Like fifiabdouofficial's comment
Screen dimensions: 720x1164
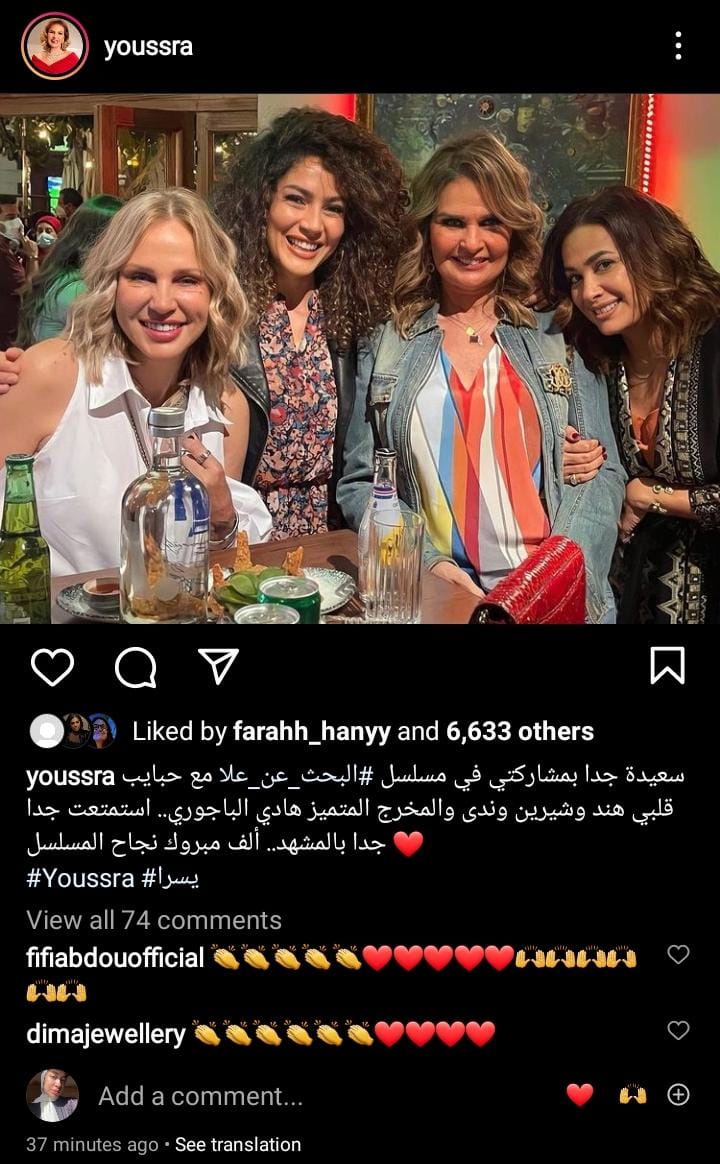click(678, 954)
